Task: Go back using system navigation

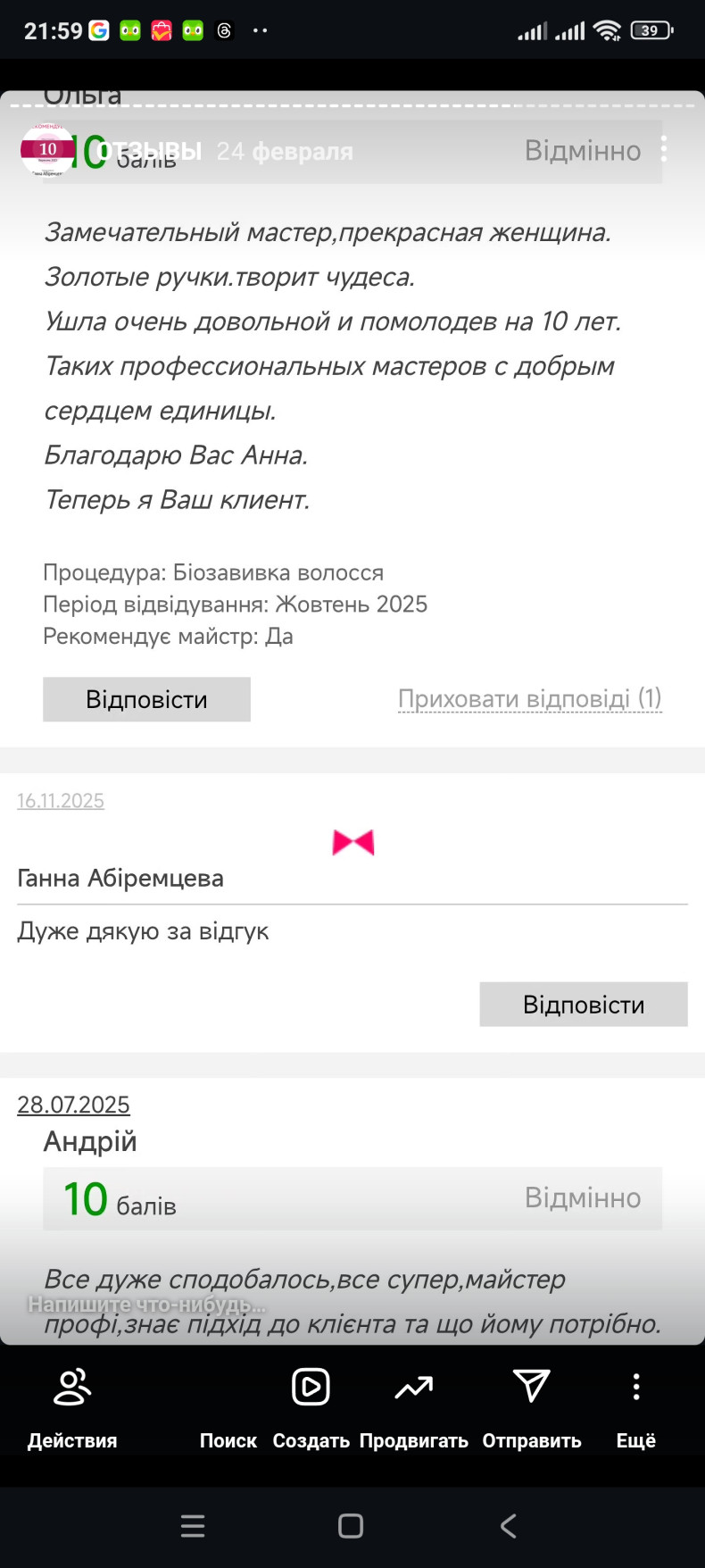Action: click(x=509, y=1526)
